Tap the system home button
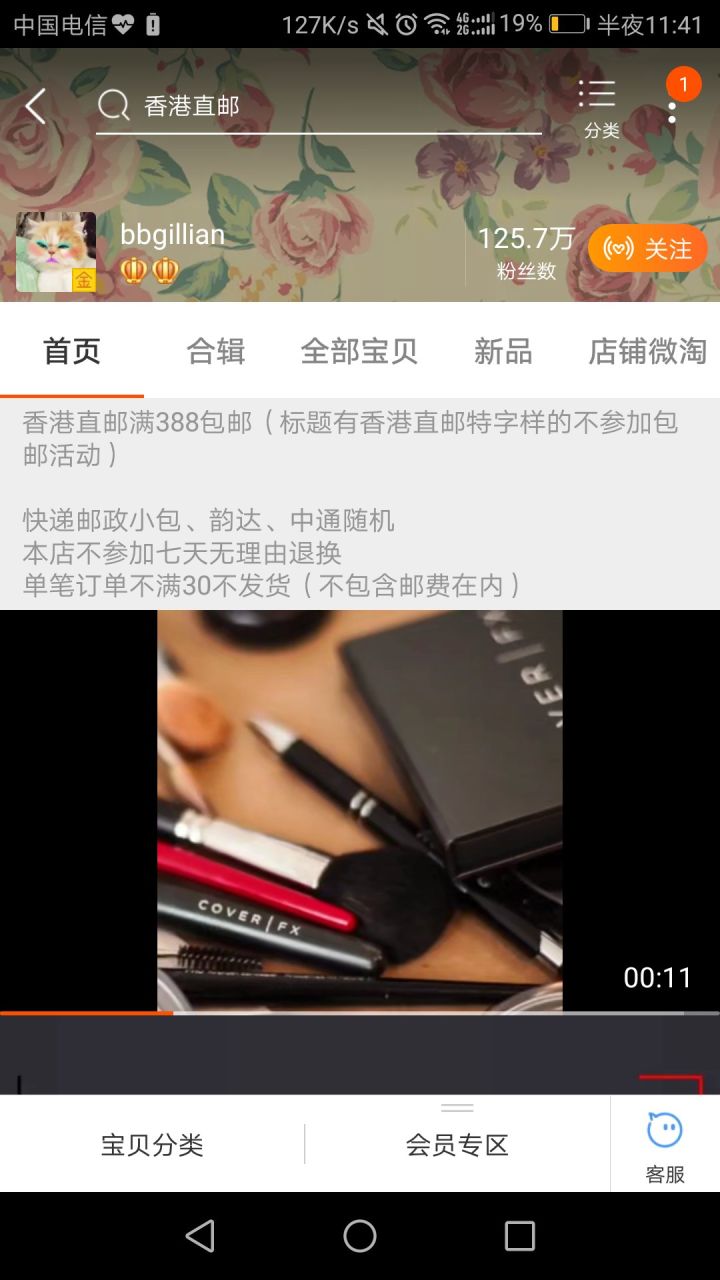The width and height of the screenshot is (720, 1280). click(x=360, y=1236)
